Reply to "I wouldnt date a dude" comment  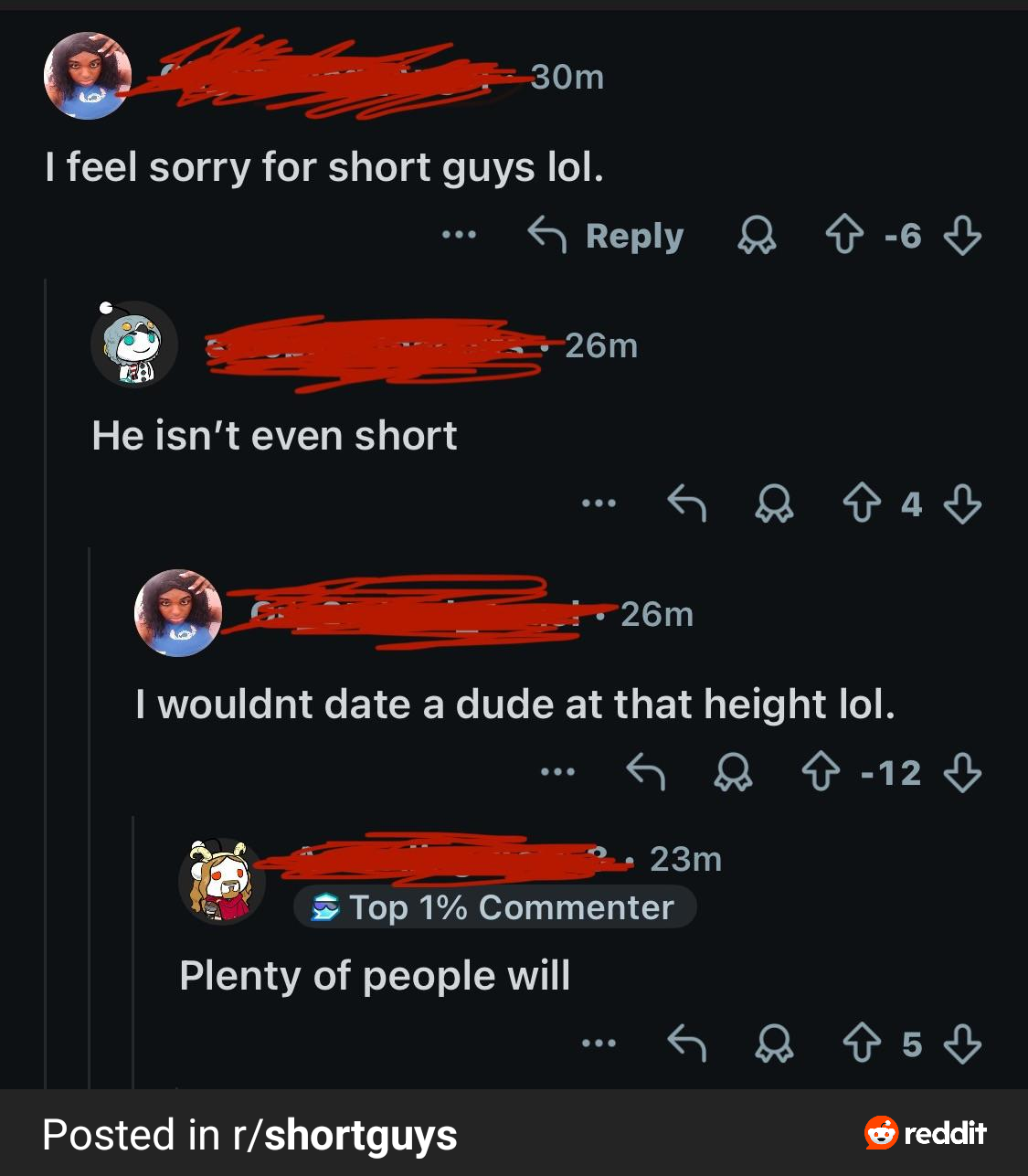pos(646,773)
